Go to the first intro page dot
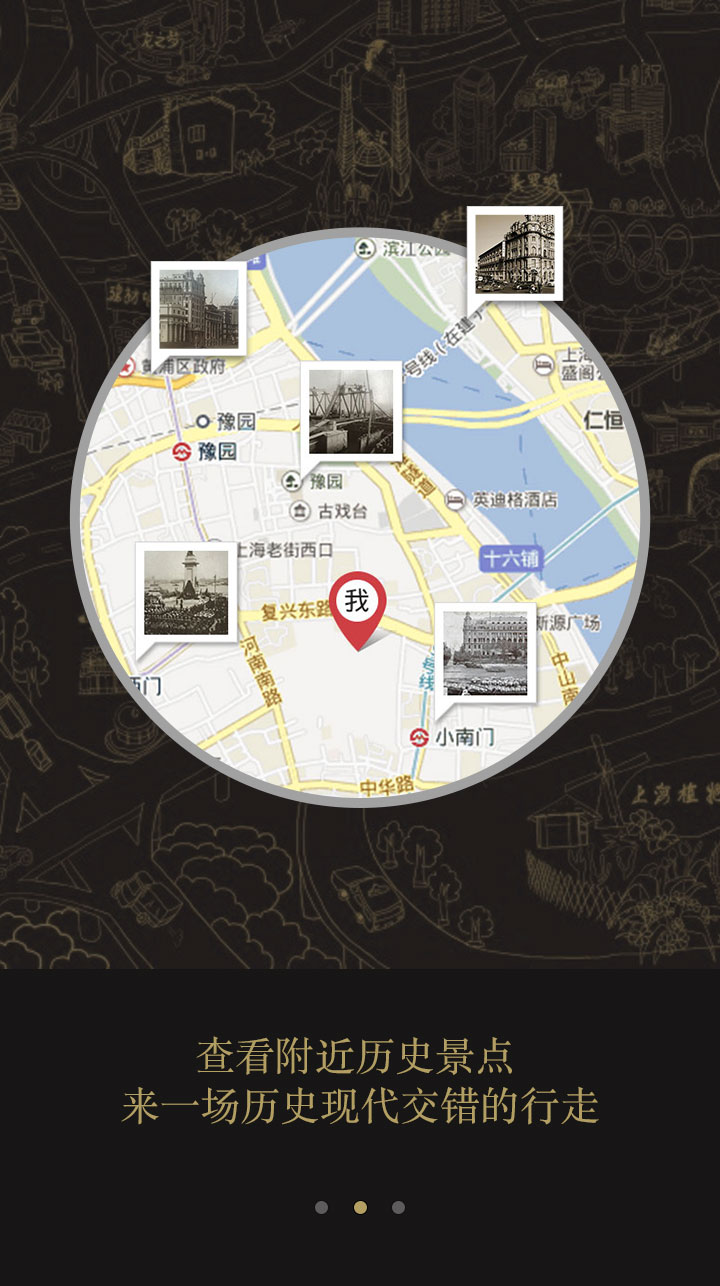The width and height of the screenshot is (720, 1286). point(321,1207)
